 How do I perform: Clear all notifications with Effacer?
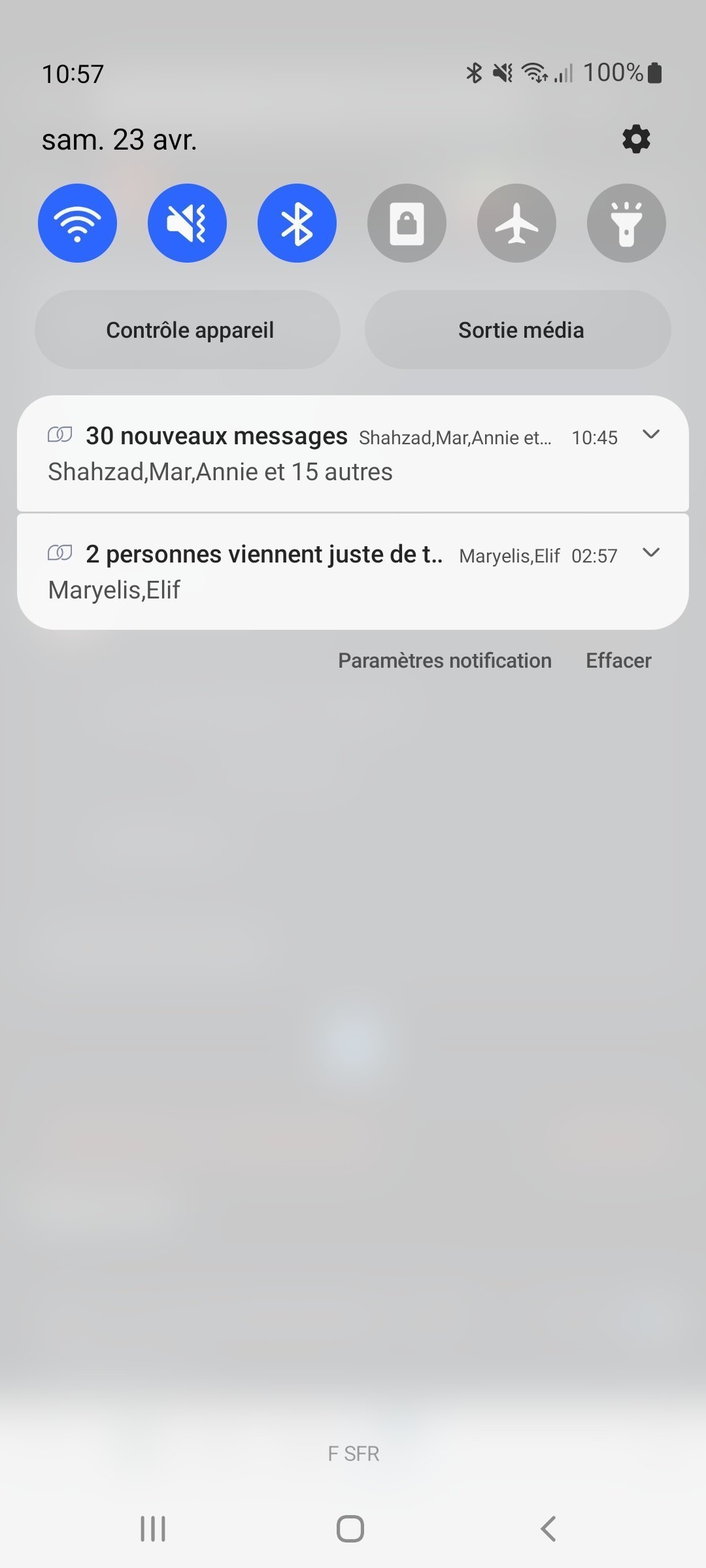coord(618,661)
